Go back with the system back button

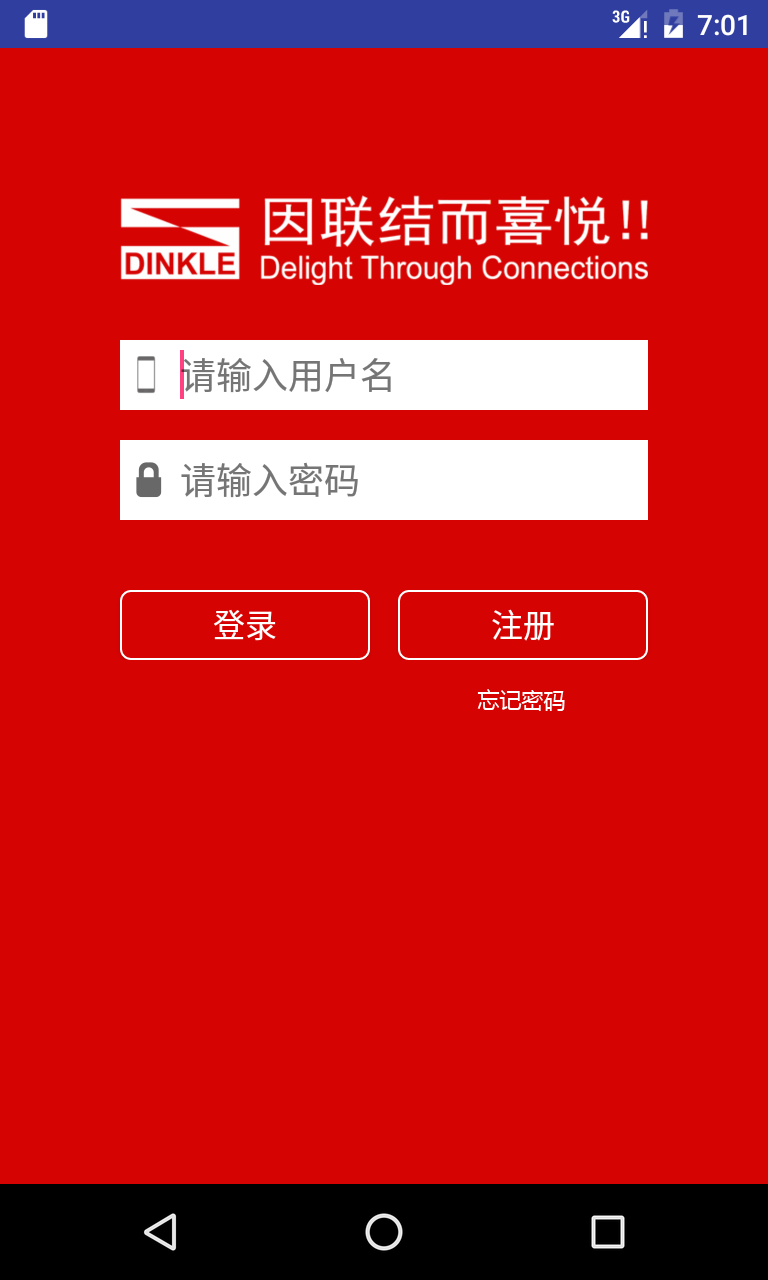[x=160, y=1232]
